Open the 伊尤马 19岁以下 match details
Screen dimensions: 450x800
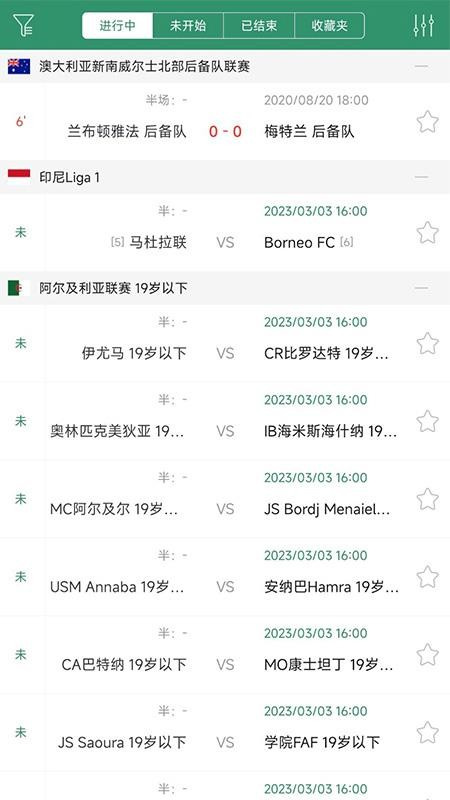[x=225, y=343]
